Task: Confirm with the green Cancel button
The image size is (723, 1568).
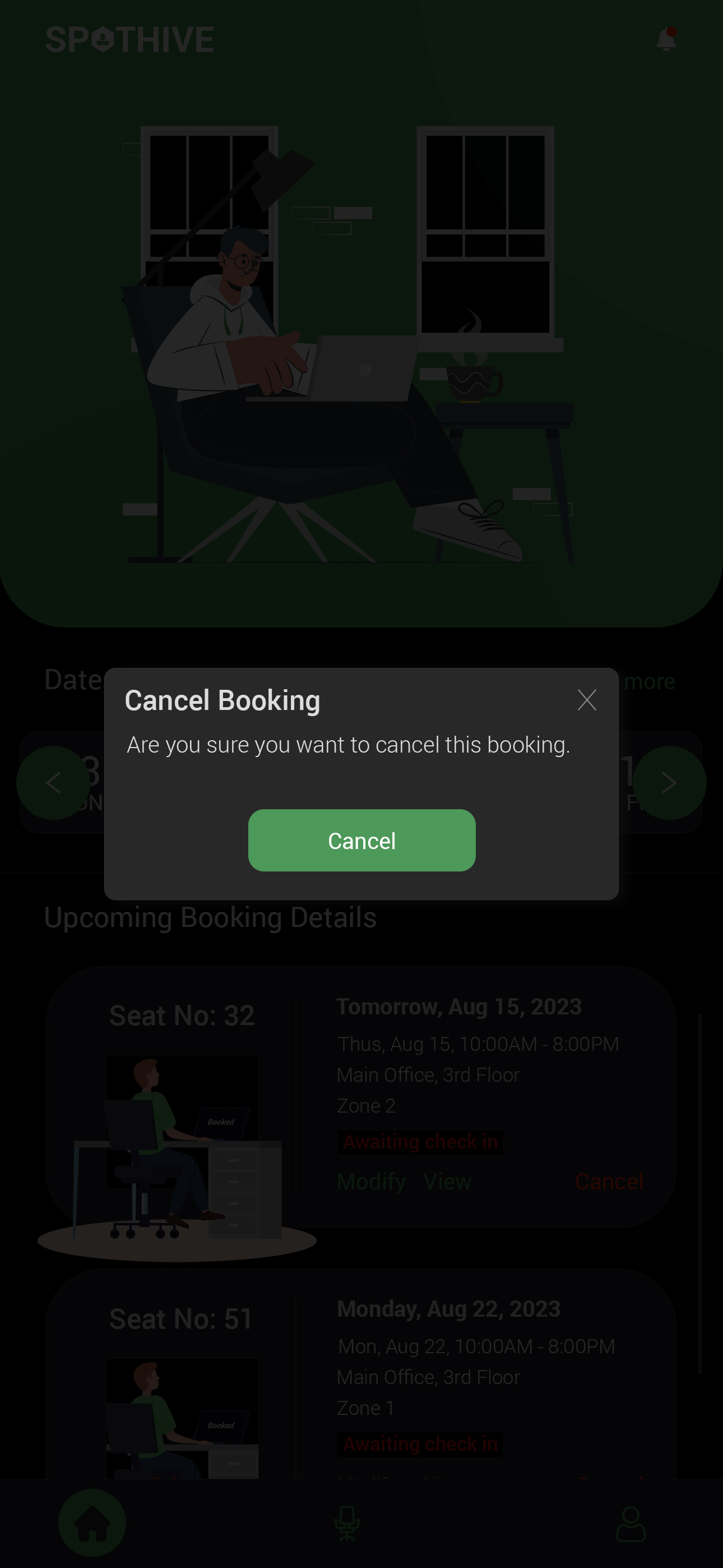Action: [x=361, y=840]
